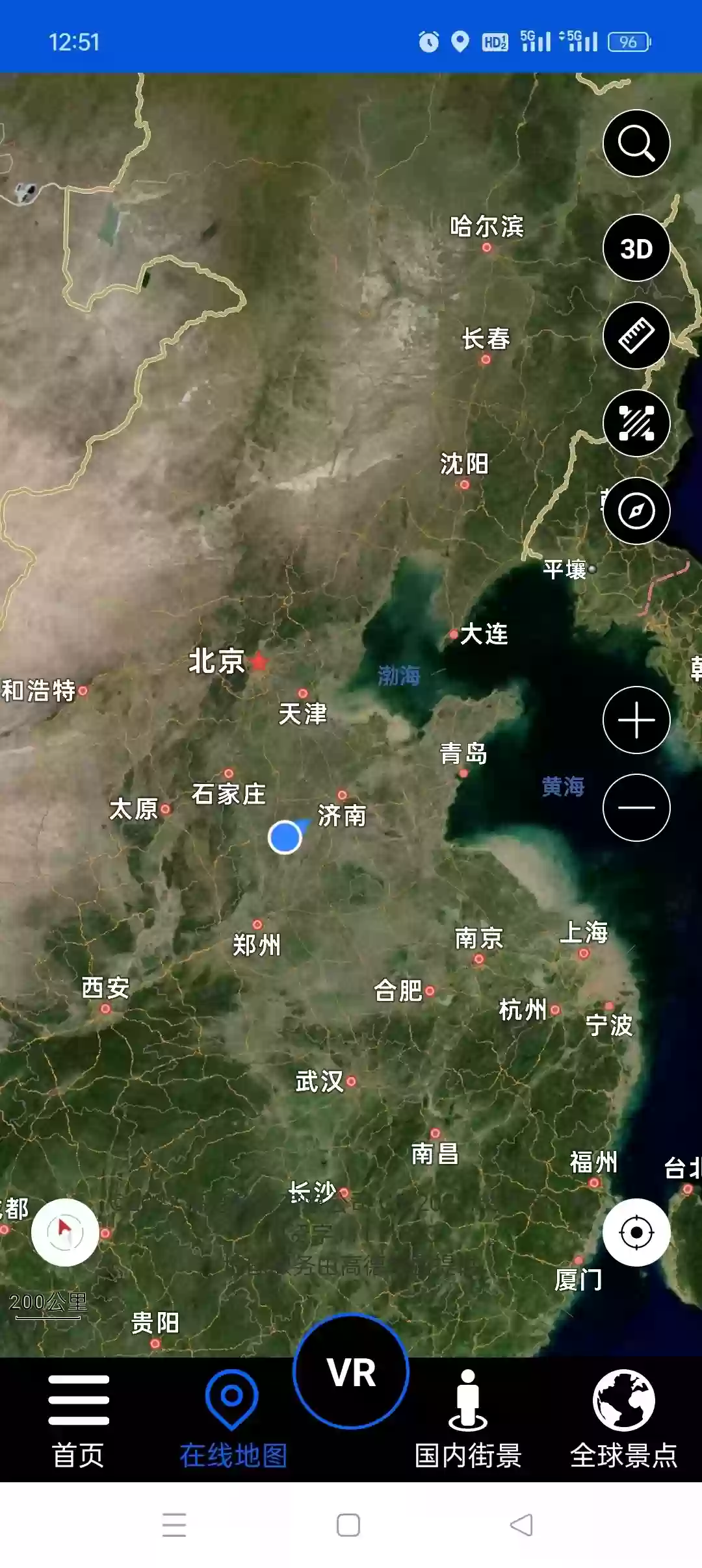The width and height of the screenshot is (702, 1568).
Task: Launch the VR mode button
Action: point(351,1372)
